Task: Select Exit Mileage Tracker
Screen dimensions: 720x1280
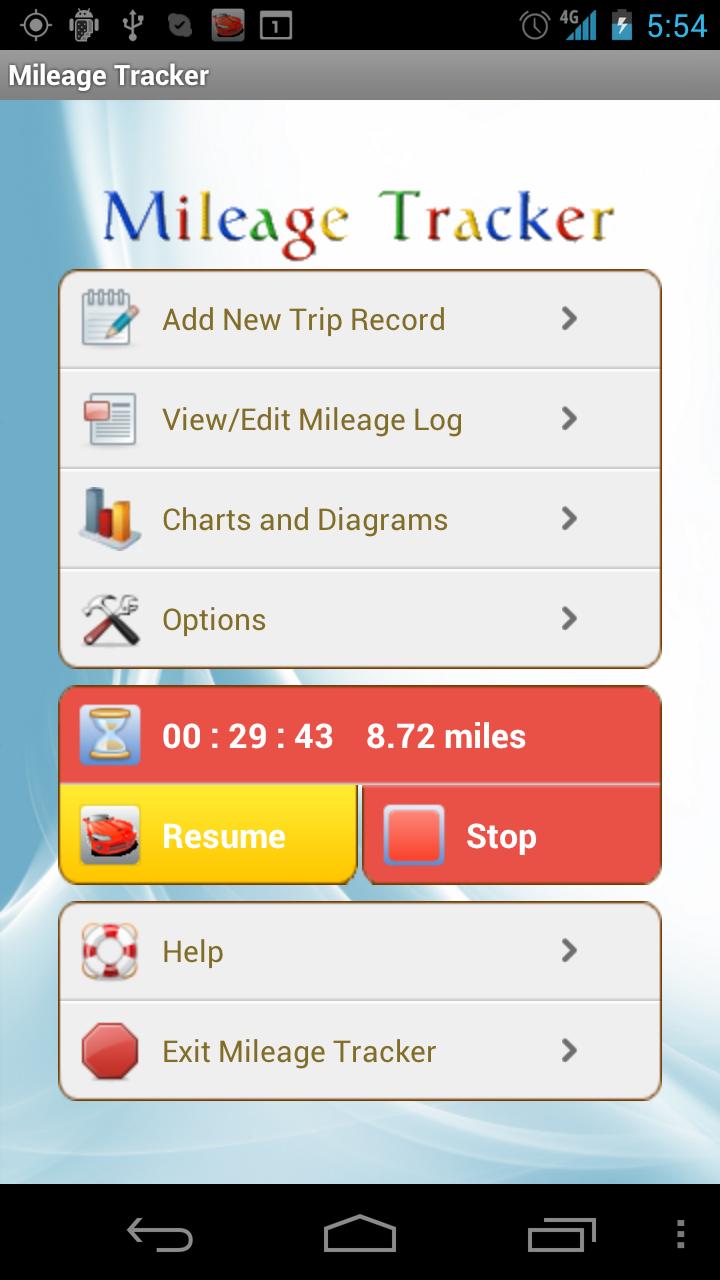Action: point(360,1051)
